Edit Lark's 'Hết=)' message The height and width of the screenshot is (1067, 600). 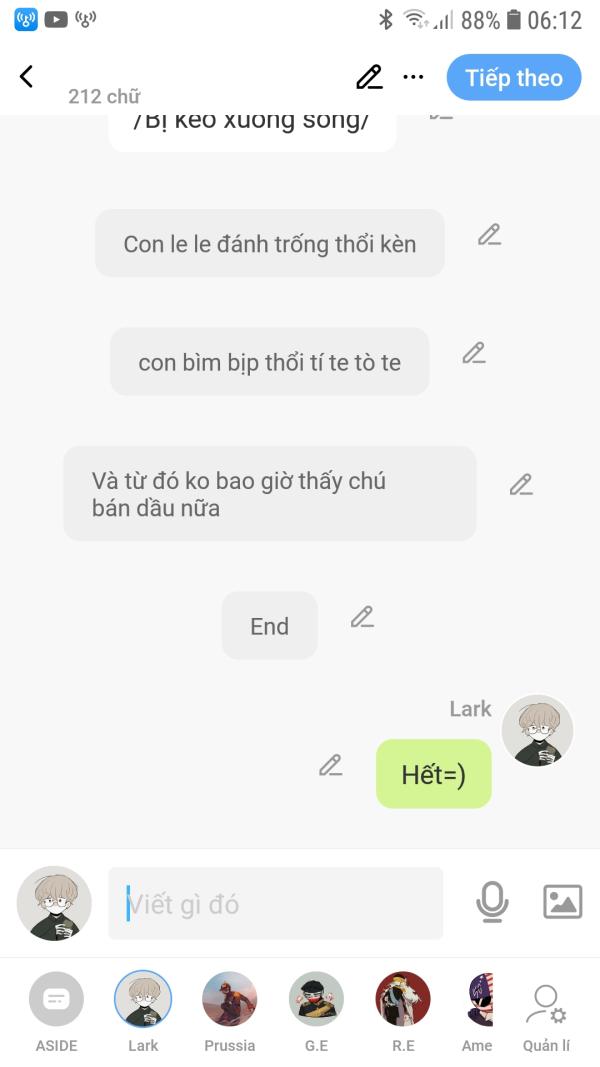330,765
